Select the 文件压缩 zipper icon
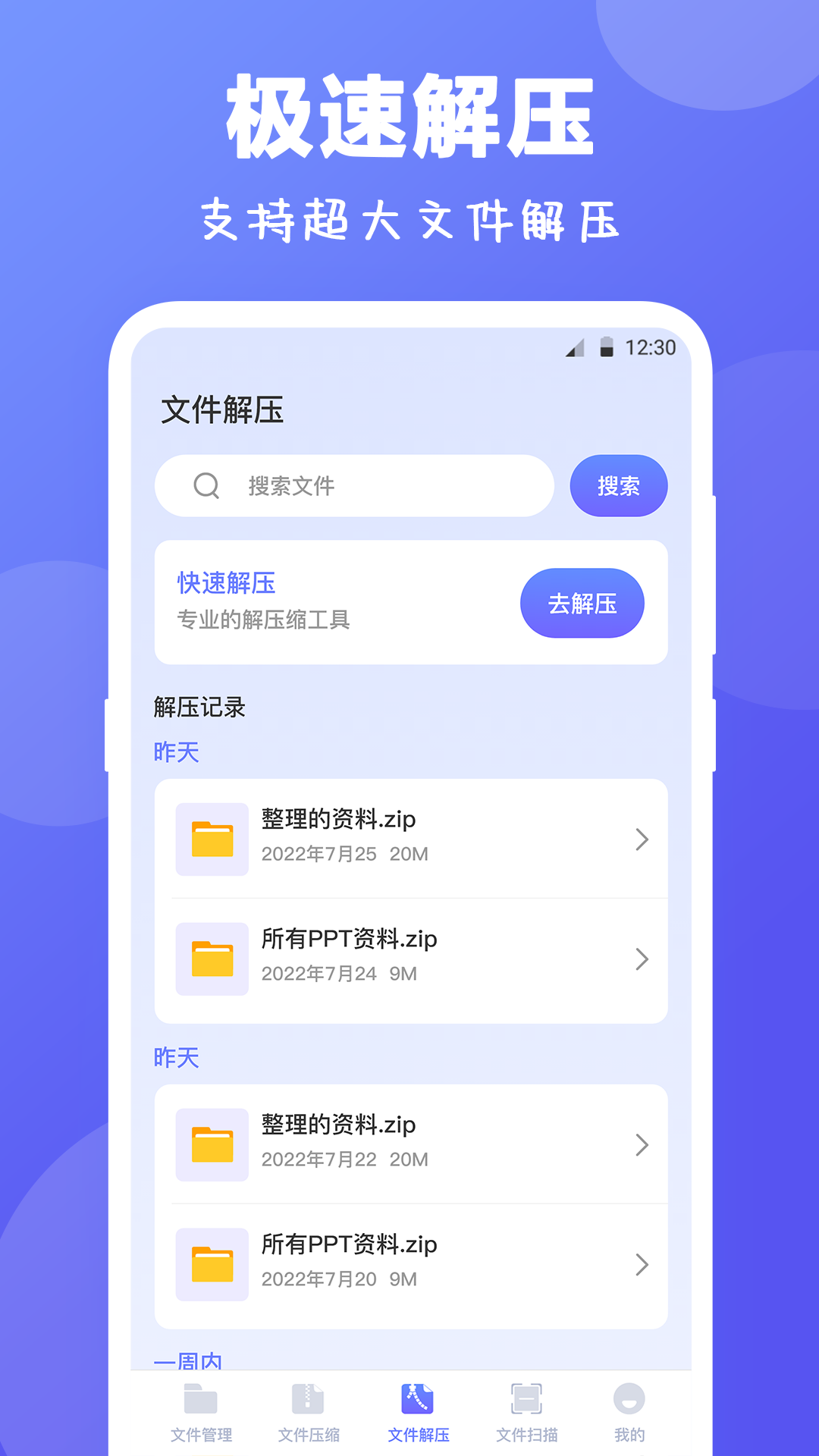Image resolution: width=819 pixels, height=1456 pixels. click(x=306, y=1401)
